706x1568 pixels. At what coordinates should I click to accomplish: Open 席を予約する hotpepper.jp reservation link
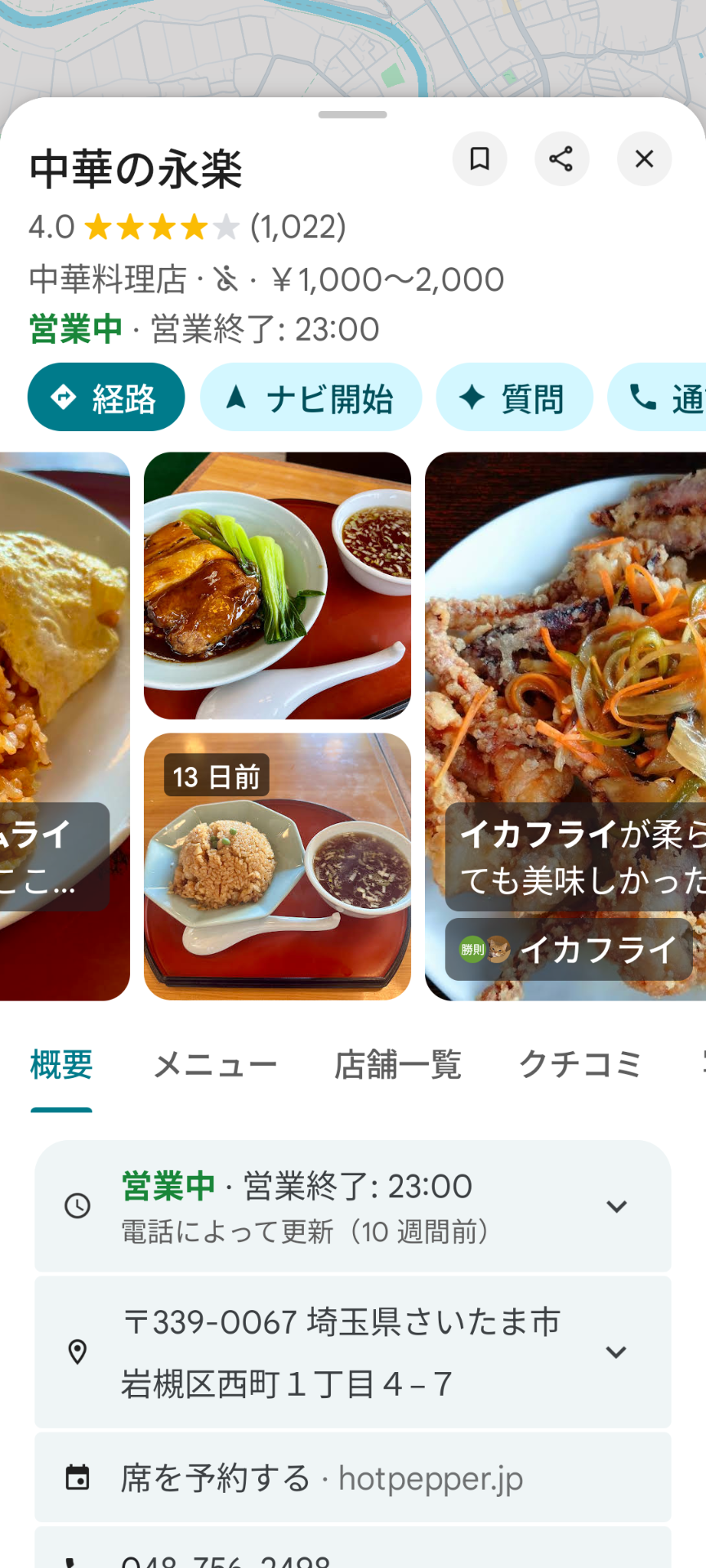coord(353,1478)
